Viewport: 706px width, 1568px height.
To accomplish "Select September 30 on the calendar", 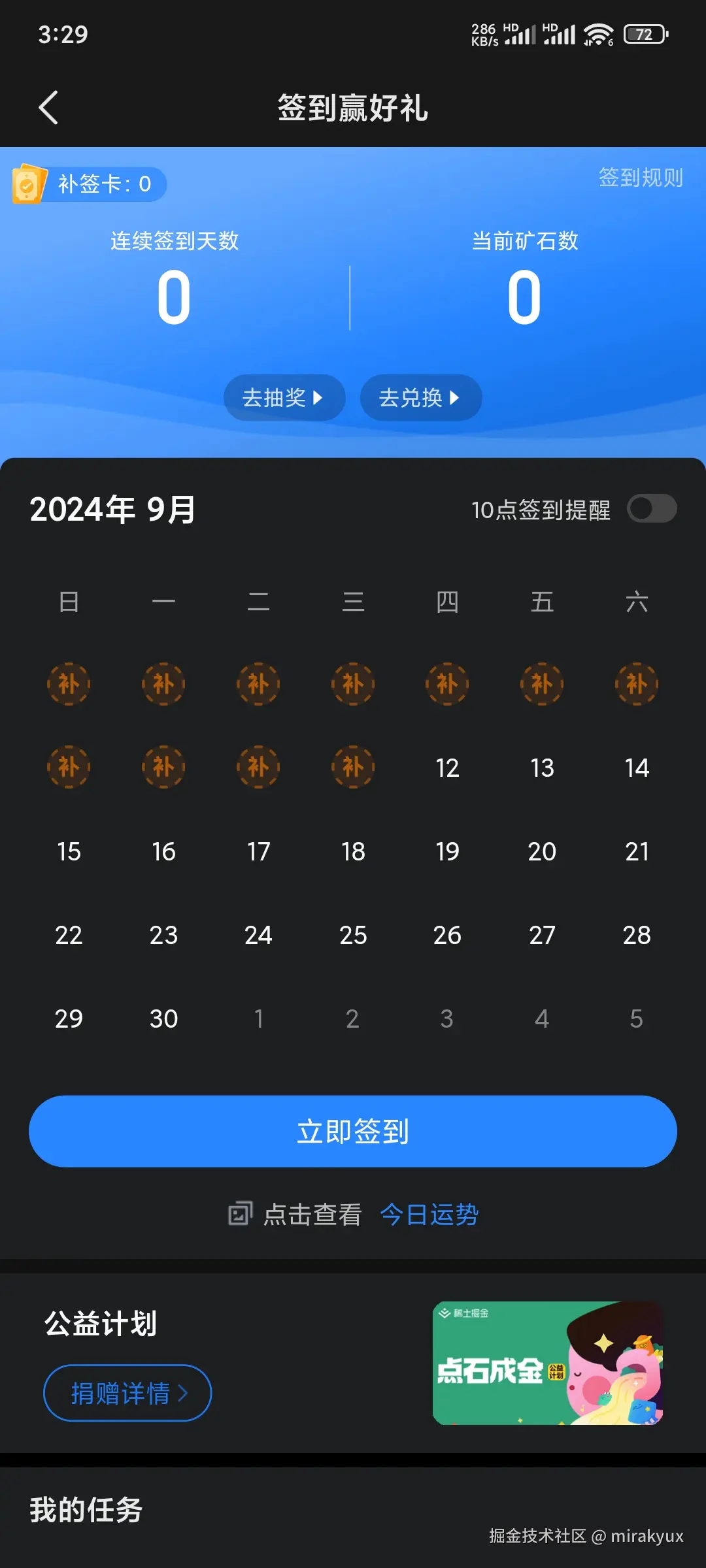I will pyautogui.click(x=163, y=1019).
